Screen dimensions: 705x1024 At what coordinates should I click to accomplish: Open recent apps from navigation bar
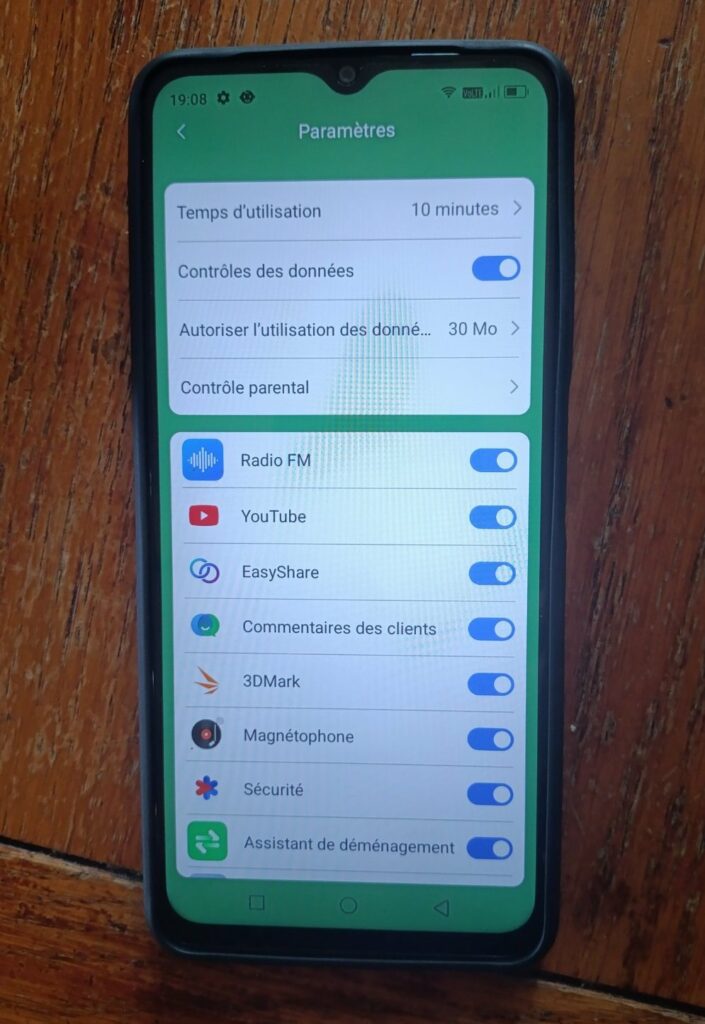pyautogui.click(x=256, y=903)
